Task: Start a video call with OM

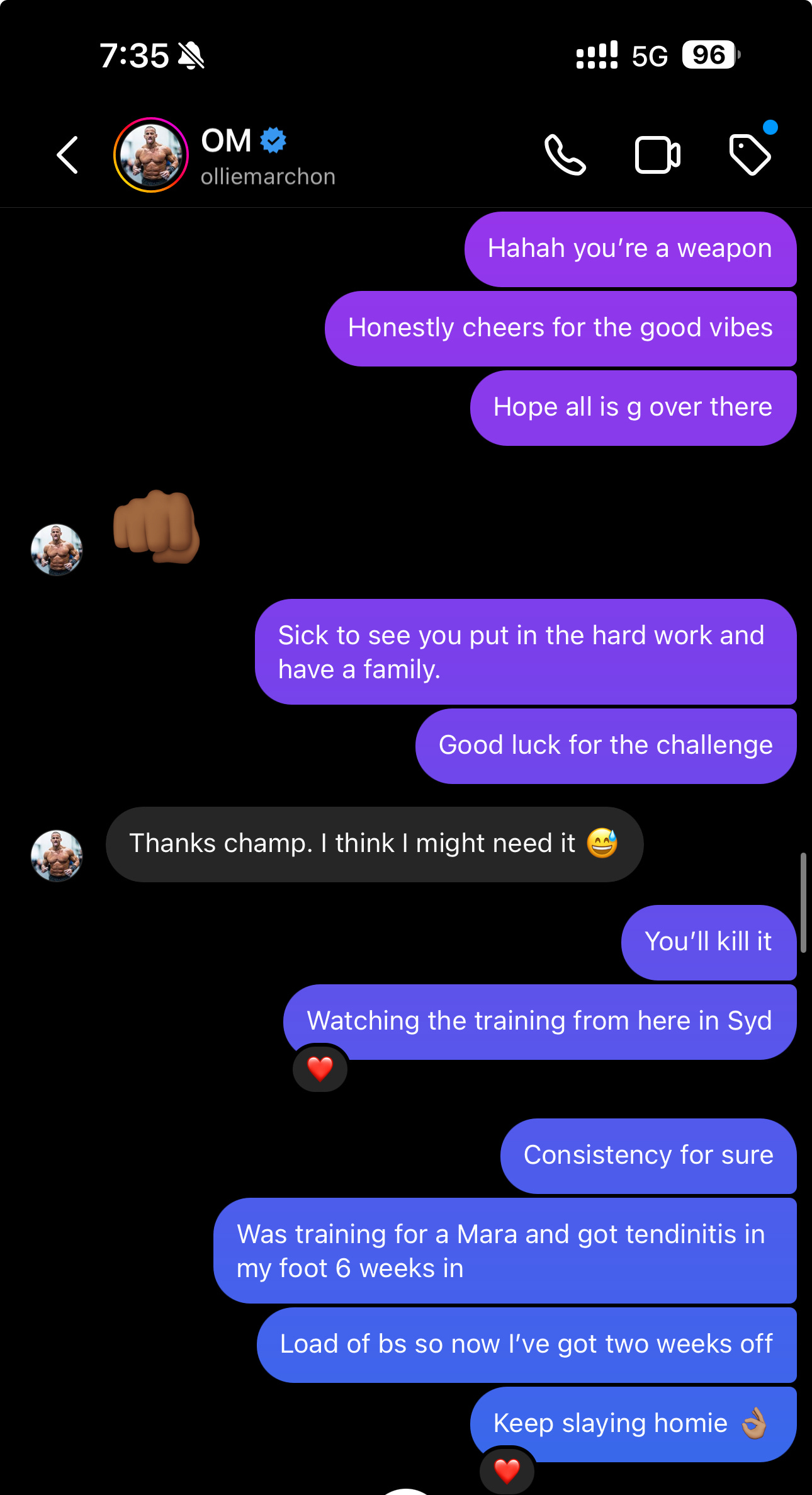Action: click(x=657, y=155)
